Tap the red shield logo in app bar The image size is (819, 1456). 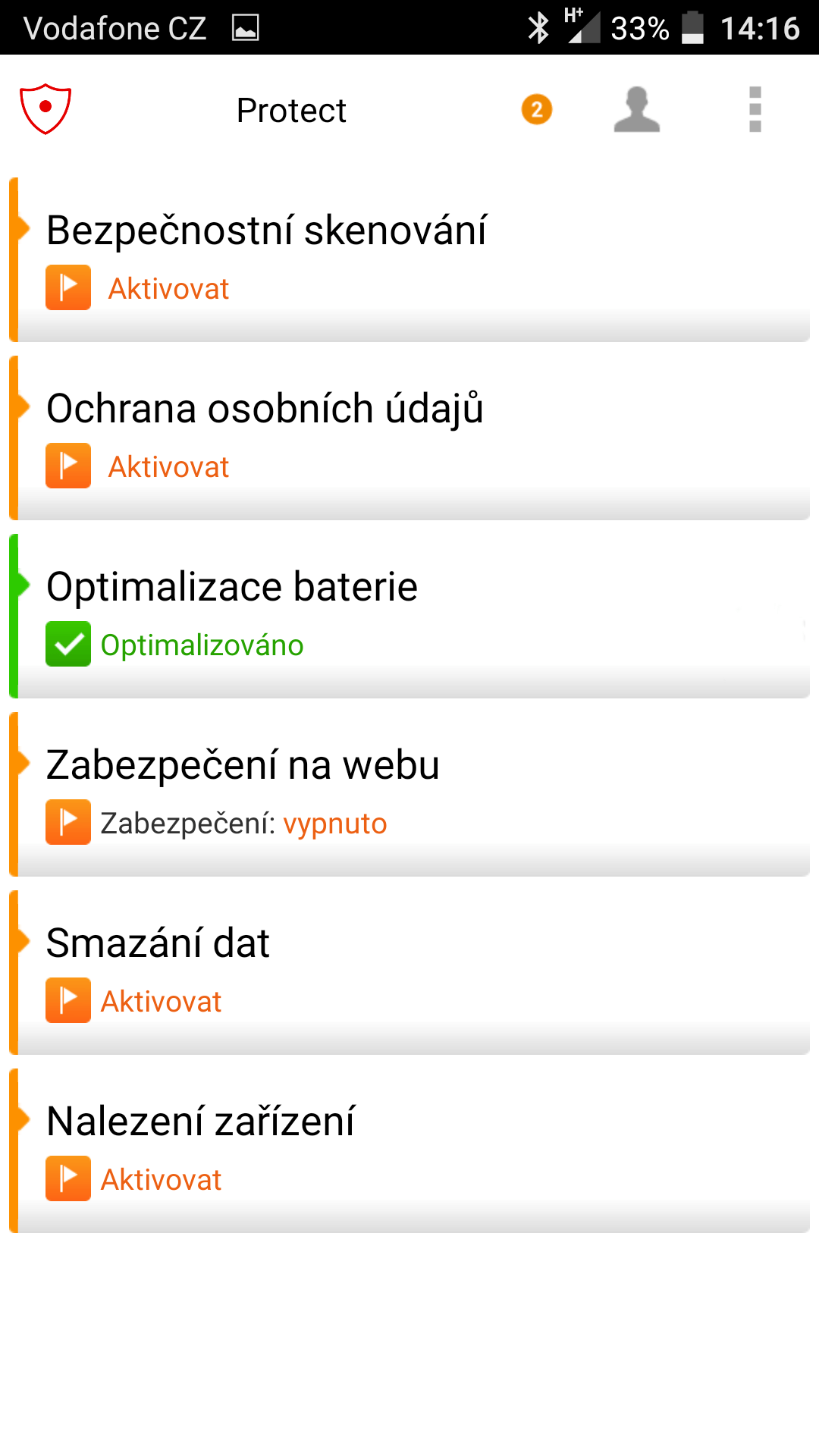click(45, 109)
